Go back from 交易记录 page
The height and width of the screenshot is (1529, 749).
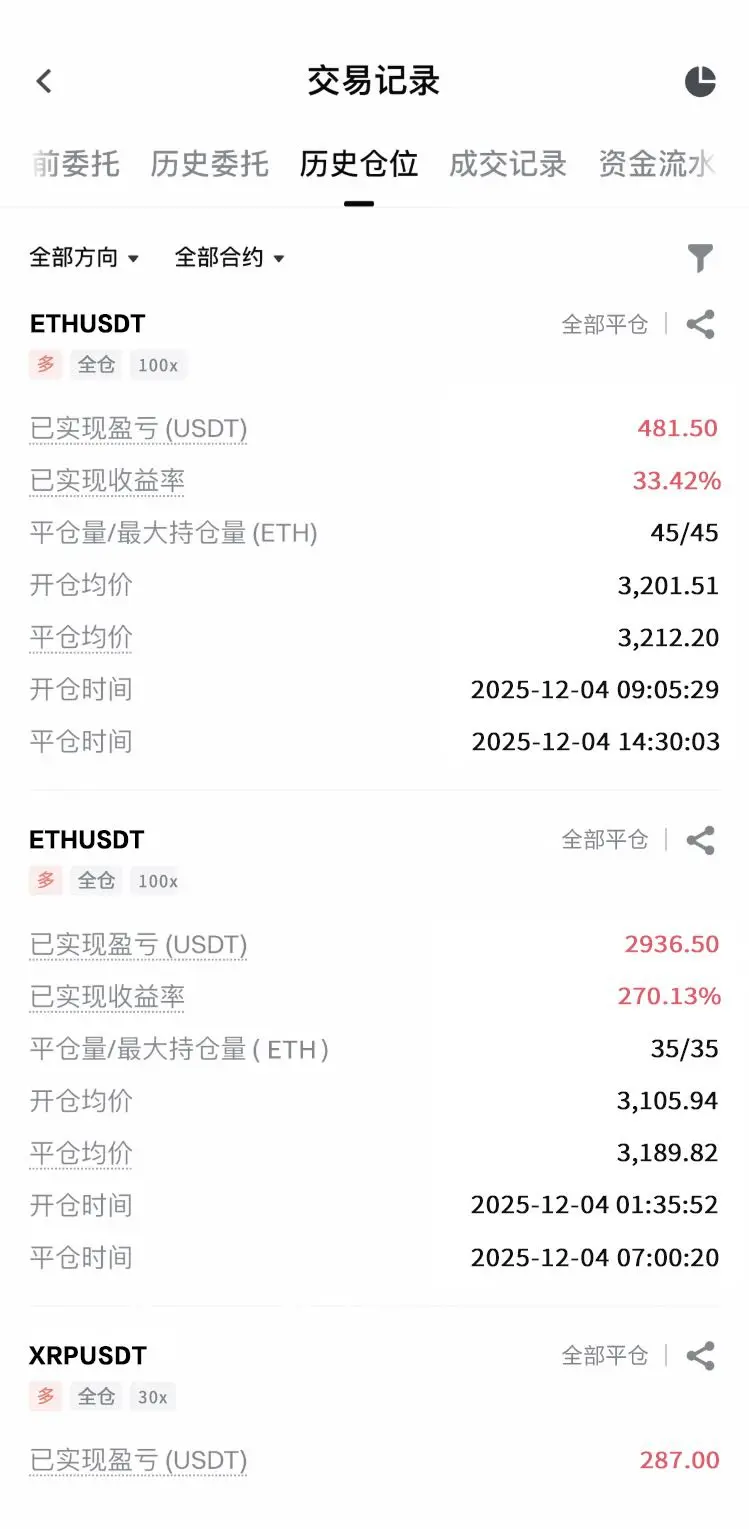click(44, 81)
